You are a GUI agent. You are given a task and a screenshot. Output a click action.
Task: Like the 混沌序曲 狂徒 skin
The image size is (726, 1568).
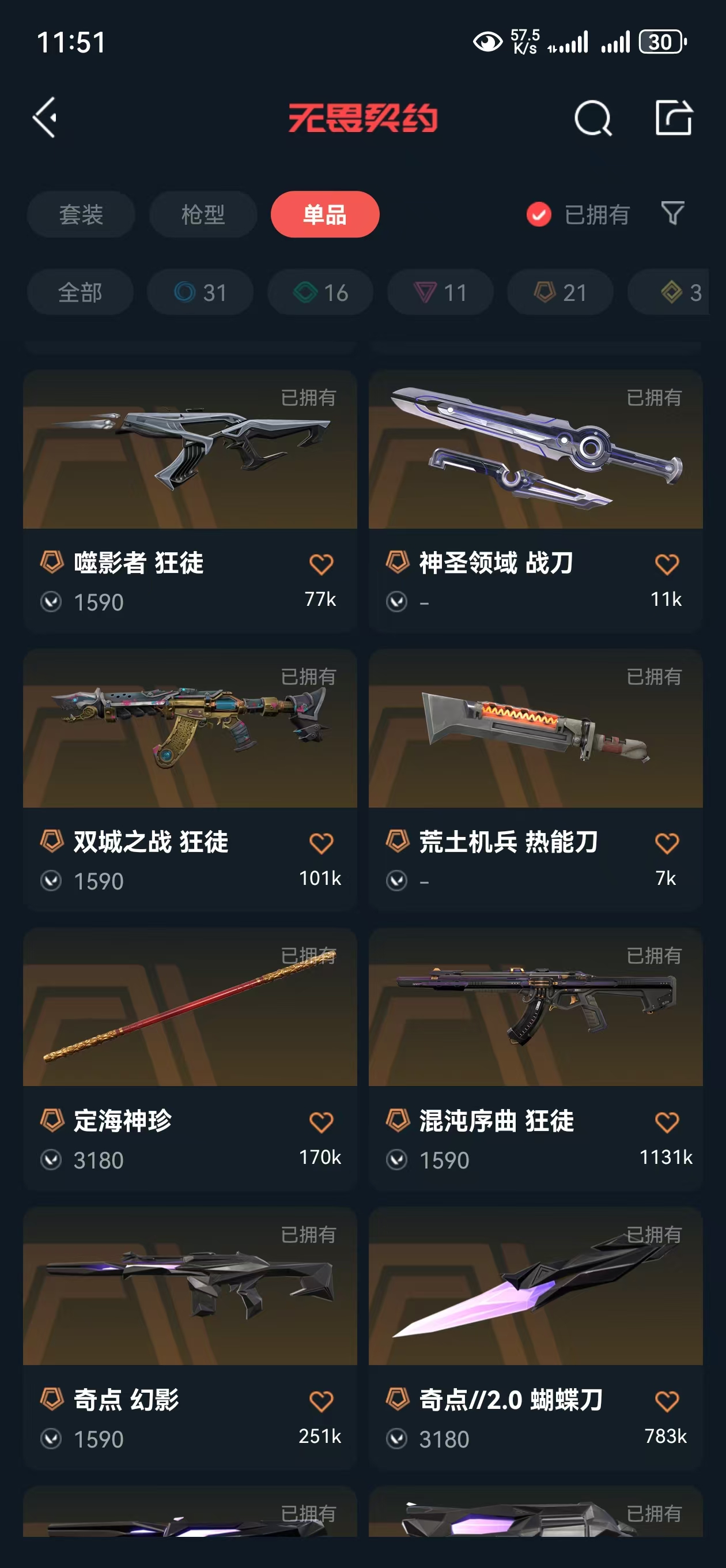(666, 1122)
